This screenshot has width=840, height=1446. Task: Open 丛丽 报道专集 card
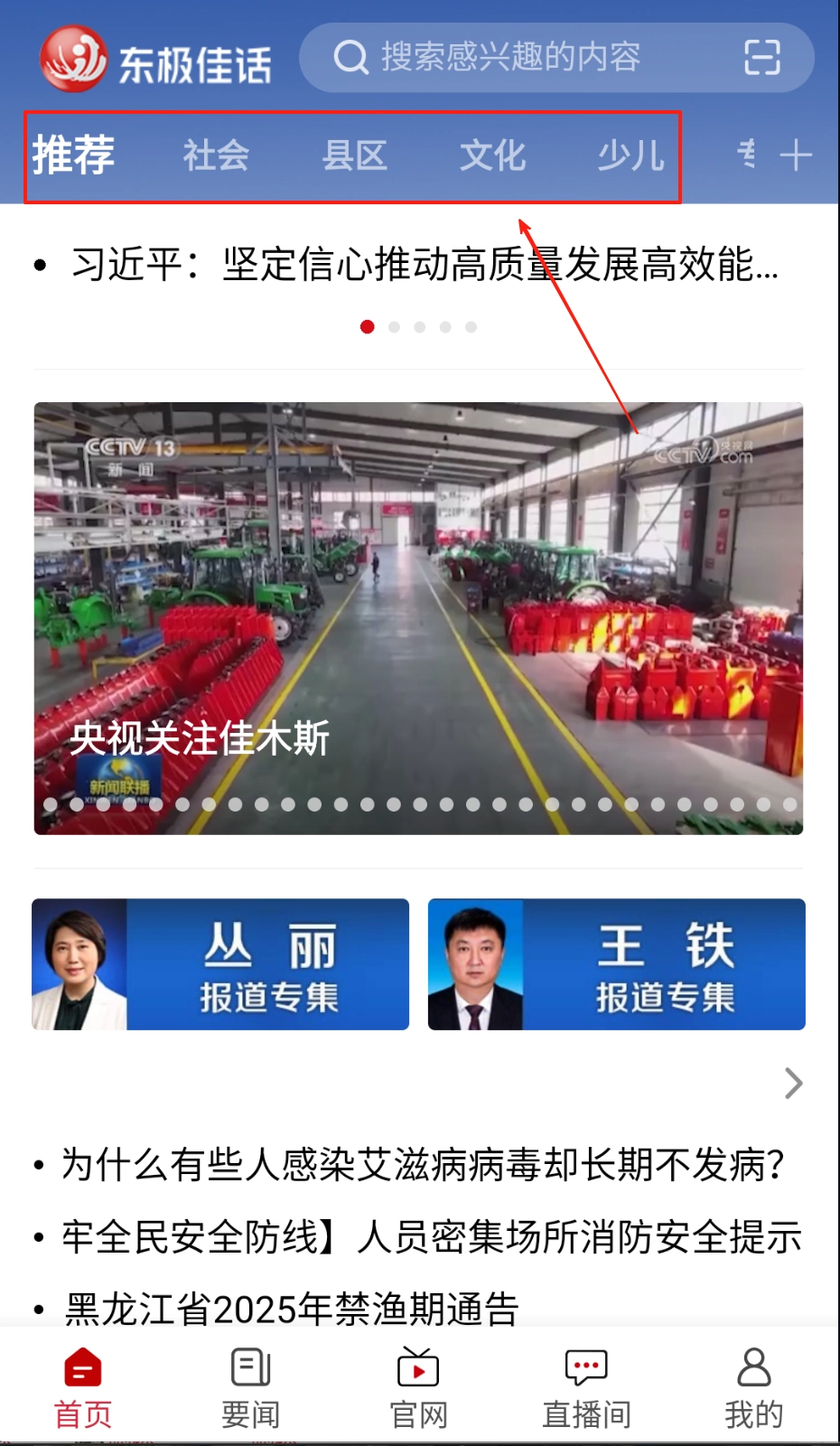220,964
